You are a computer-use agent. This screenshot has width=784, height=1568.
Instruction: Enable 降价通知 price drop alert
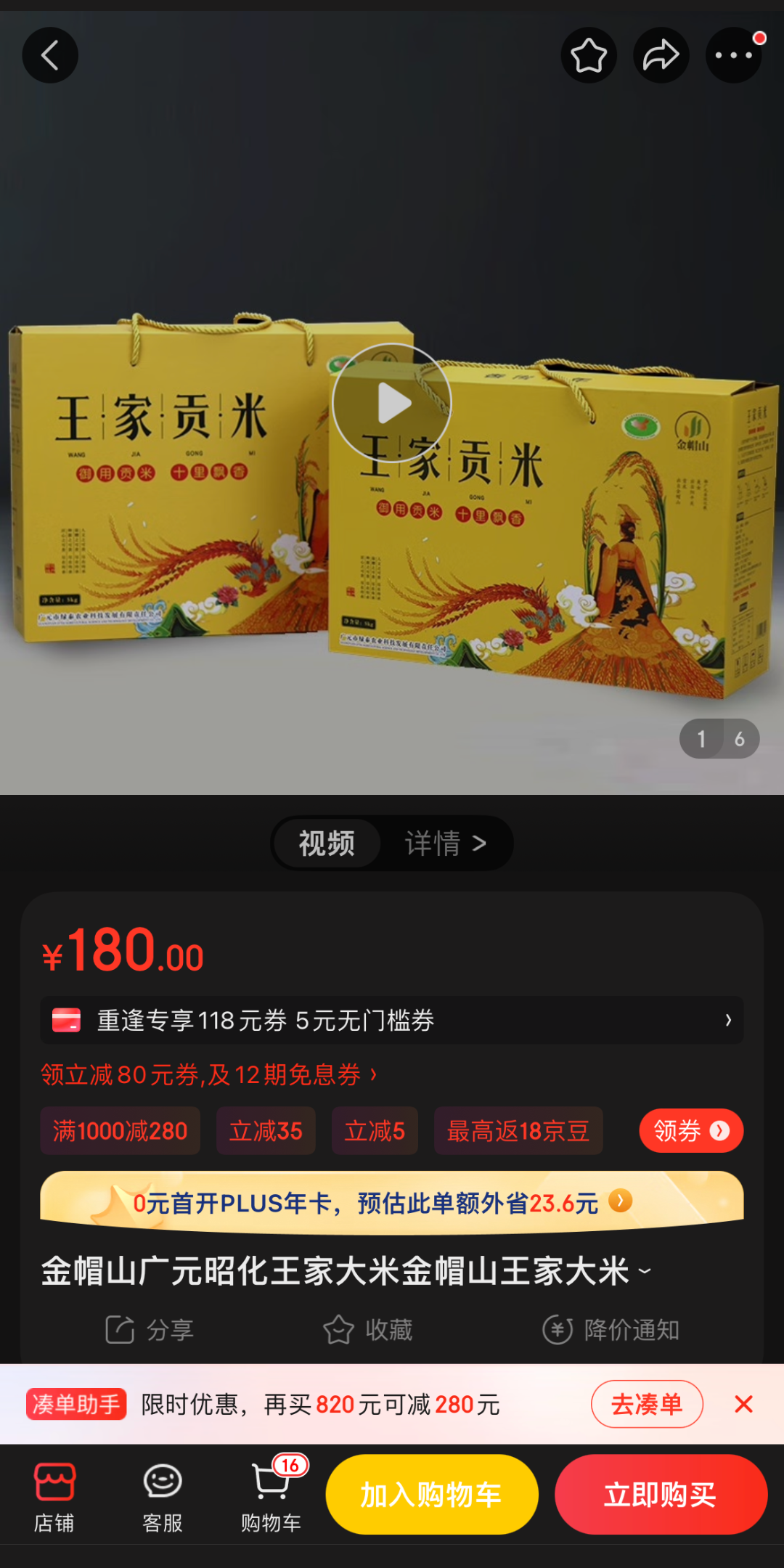pyautogui.click(x=611, y=1330)
